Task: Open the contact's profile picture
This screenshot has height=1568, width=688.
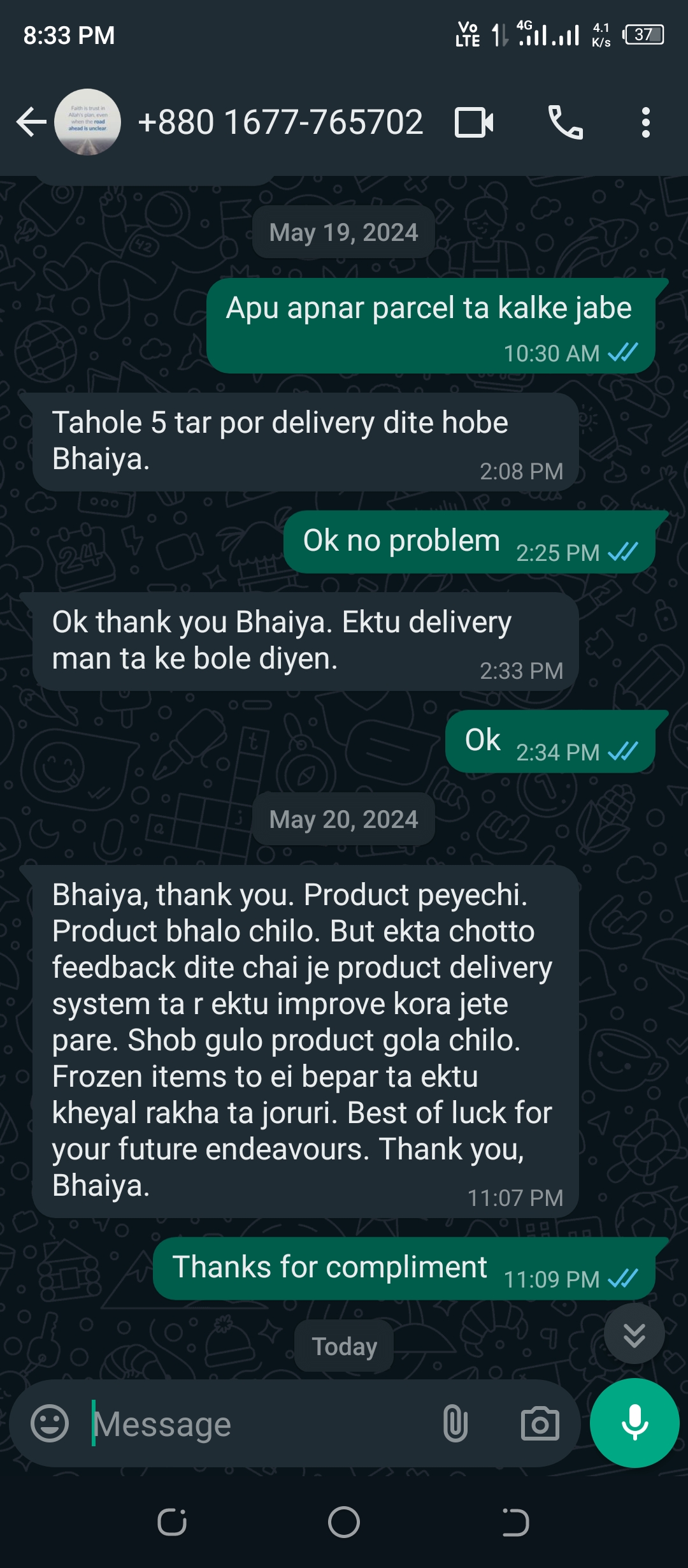Action: [87, 122]
